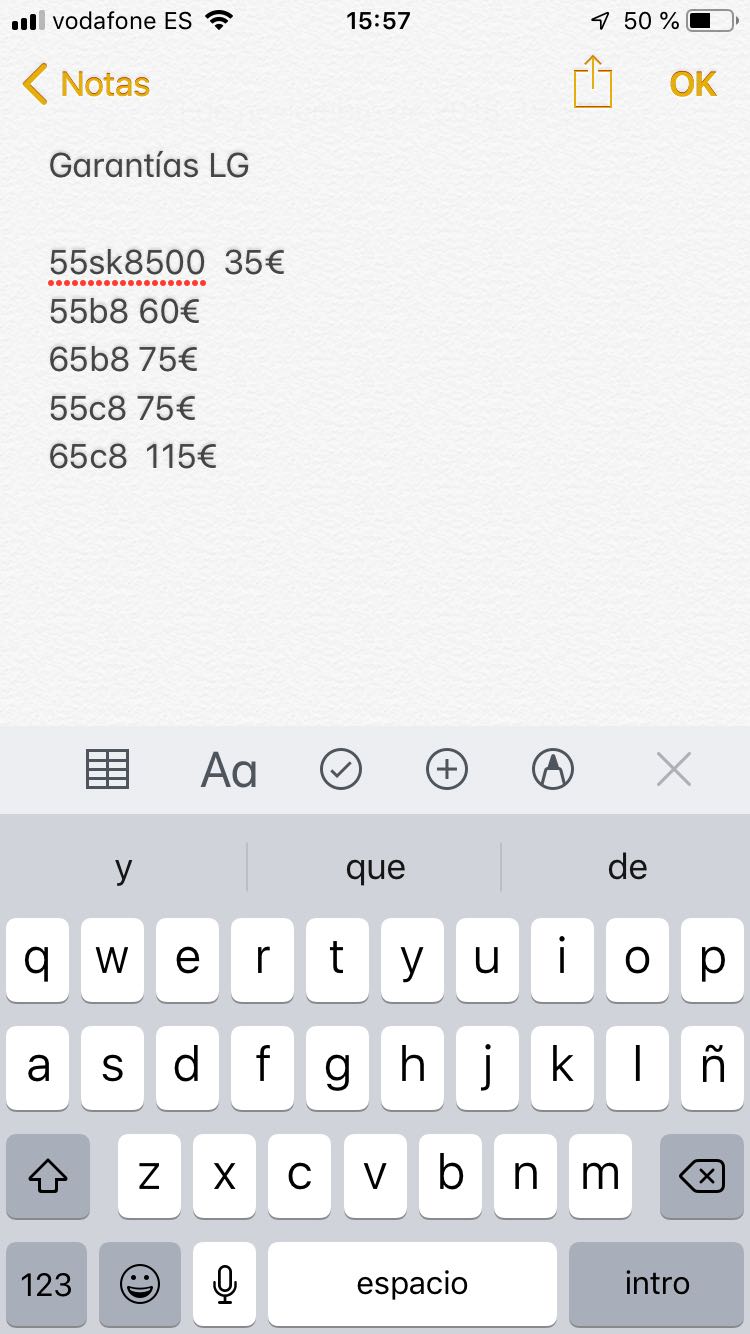Share this note
This screenshot has height=1334, width=750.
[593, 83]
